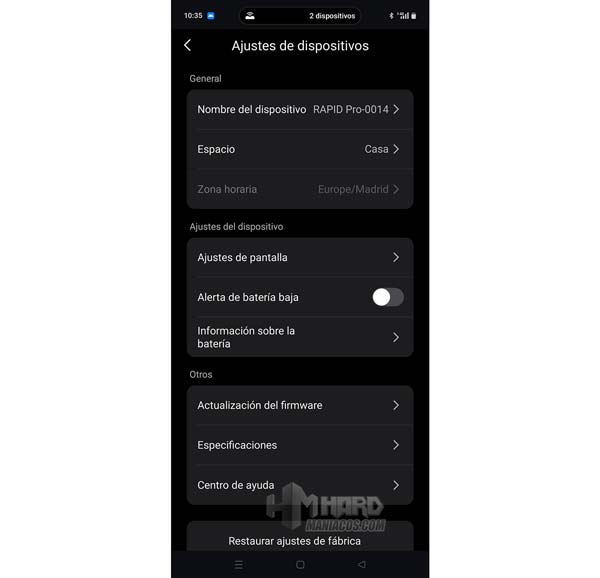Open Centro de ayuda
This screenshot has width=600, height=578.
[x=299, y=485]
